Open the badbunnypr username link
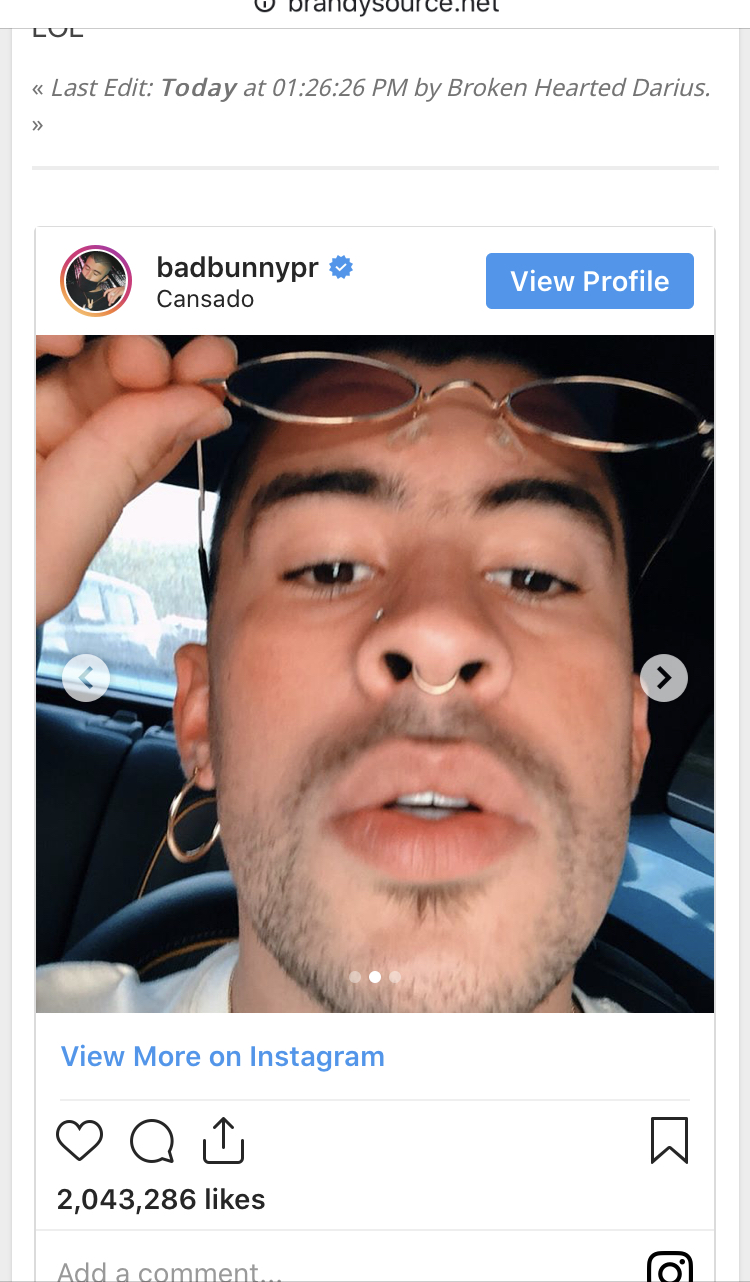Screen dimensions: 750x1282 point(237,268)
